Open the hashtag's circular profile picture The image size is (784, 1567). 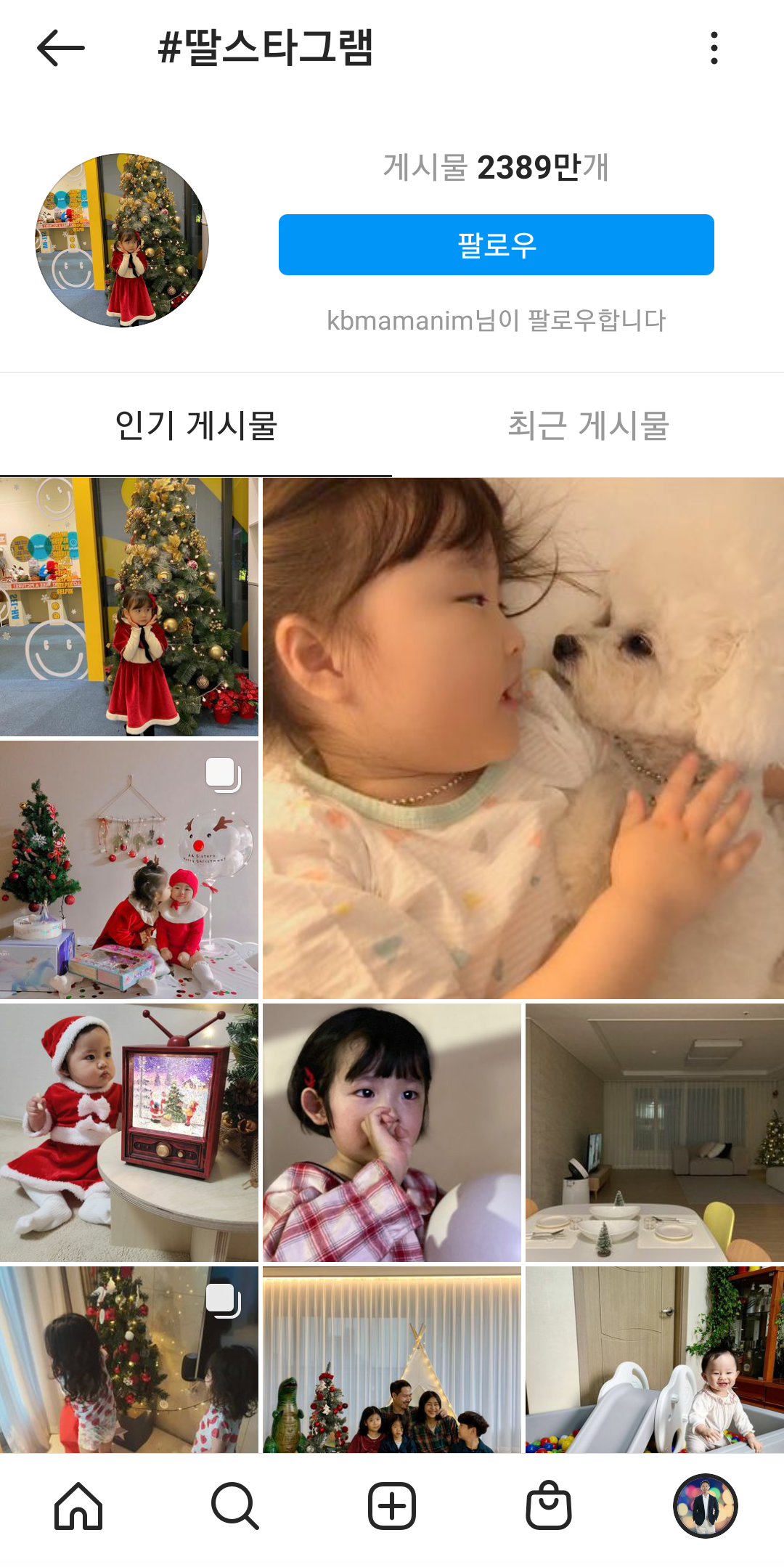pos(122,240)
